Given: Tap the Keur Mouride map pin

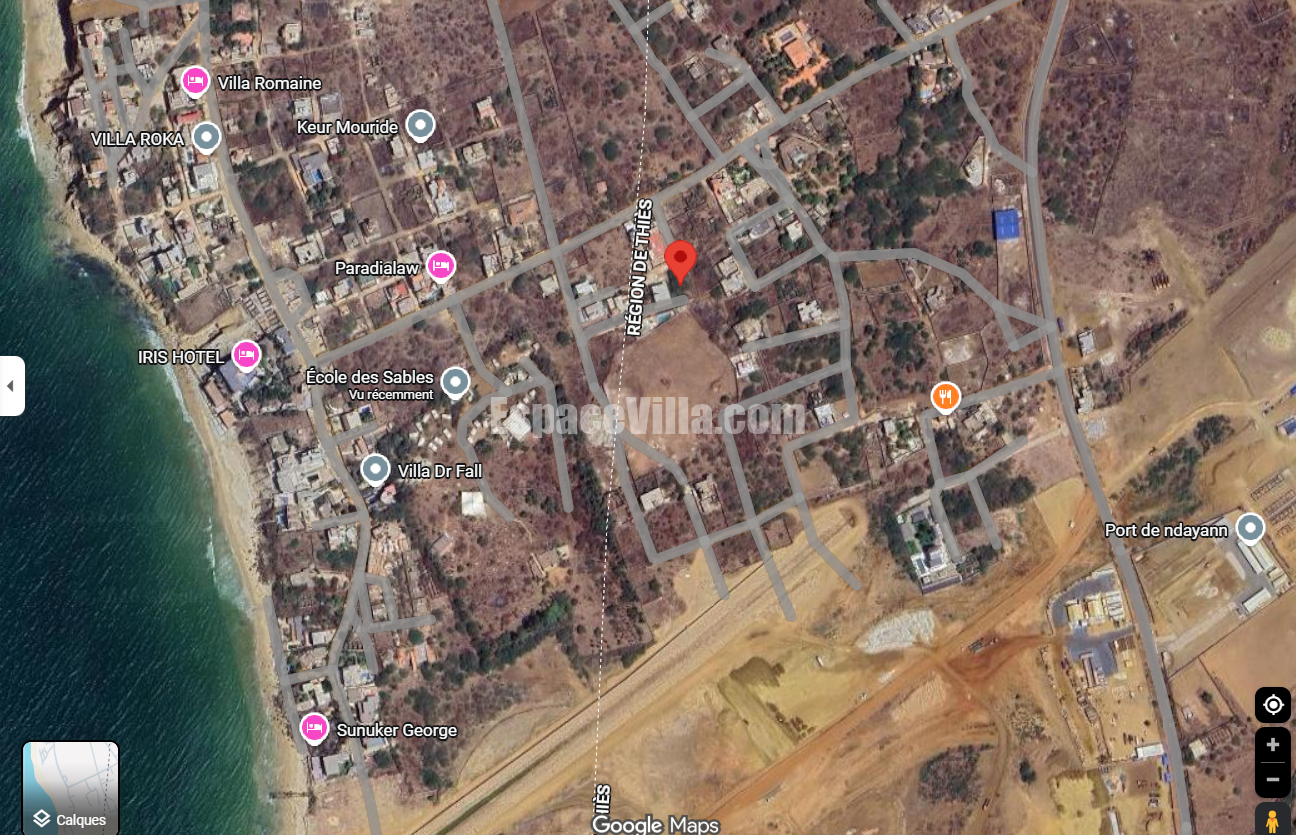Looking at the screenshot, I should coord(421,124).
